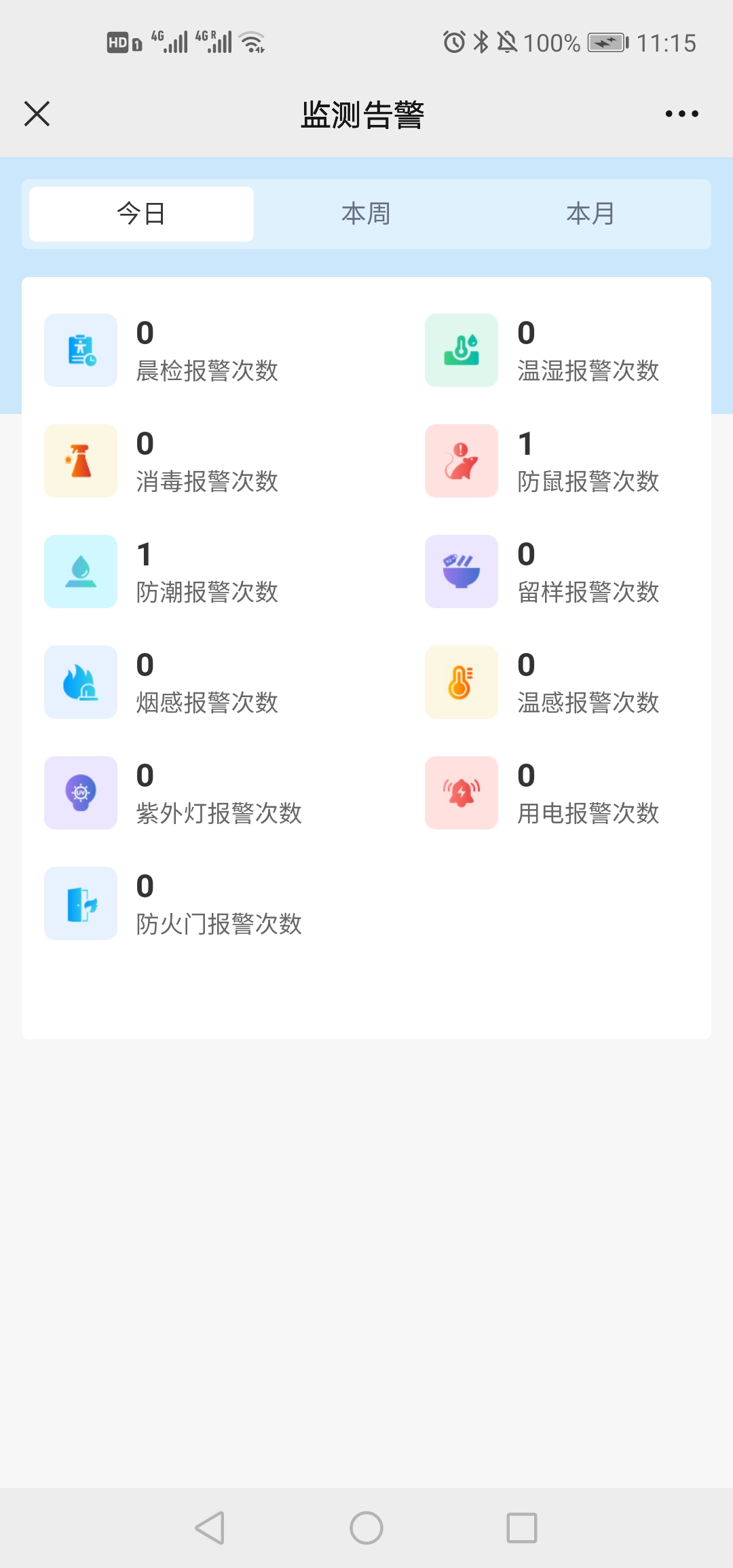This screenshot has width=733, height=1568.
Task: Open the three-dot more options menu
Action: pyautogui.click(x=681, y=113)
